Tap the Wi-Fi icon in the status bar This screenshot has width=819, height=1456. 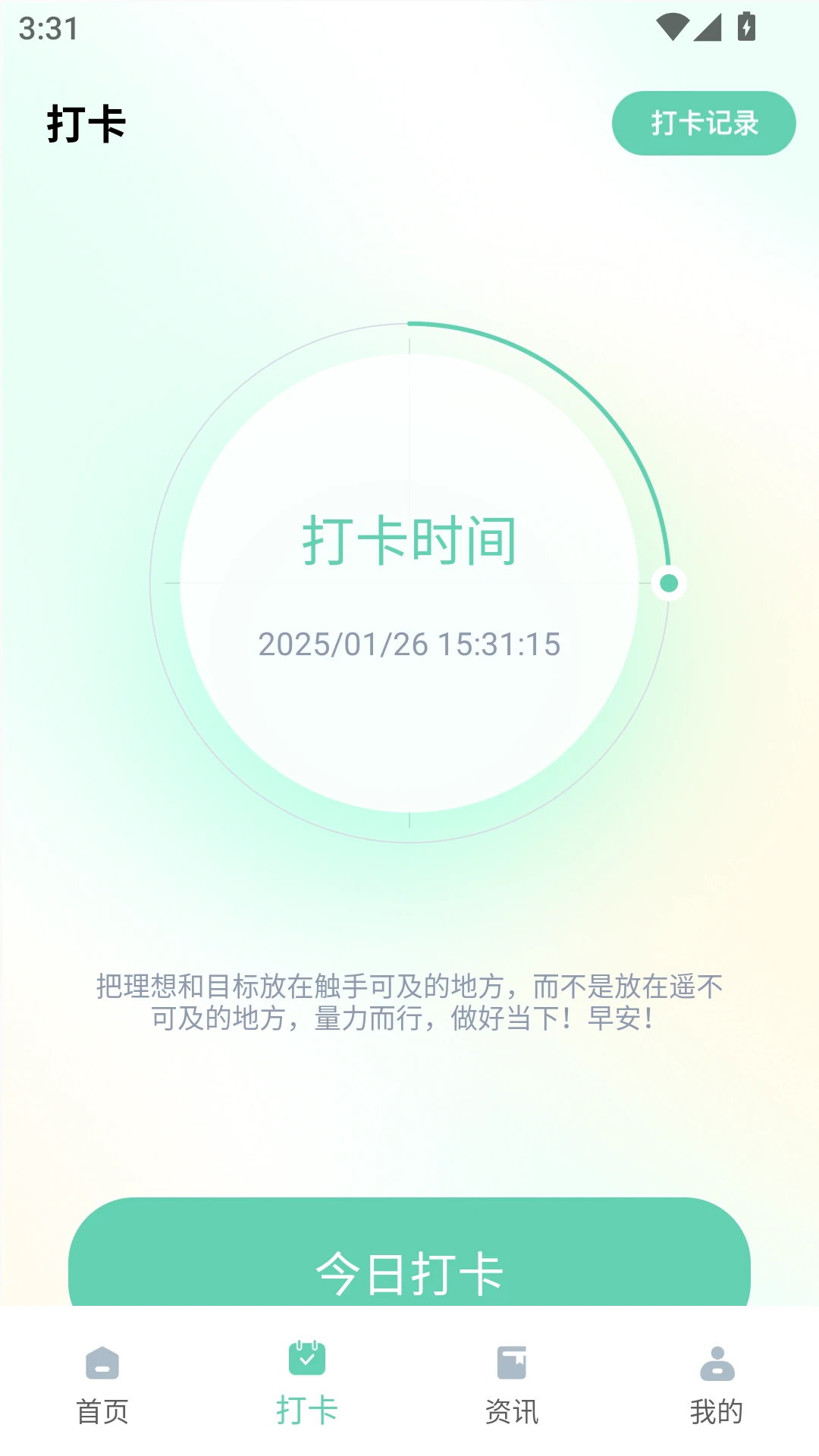(x=674, y=25)
